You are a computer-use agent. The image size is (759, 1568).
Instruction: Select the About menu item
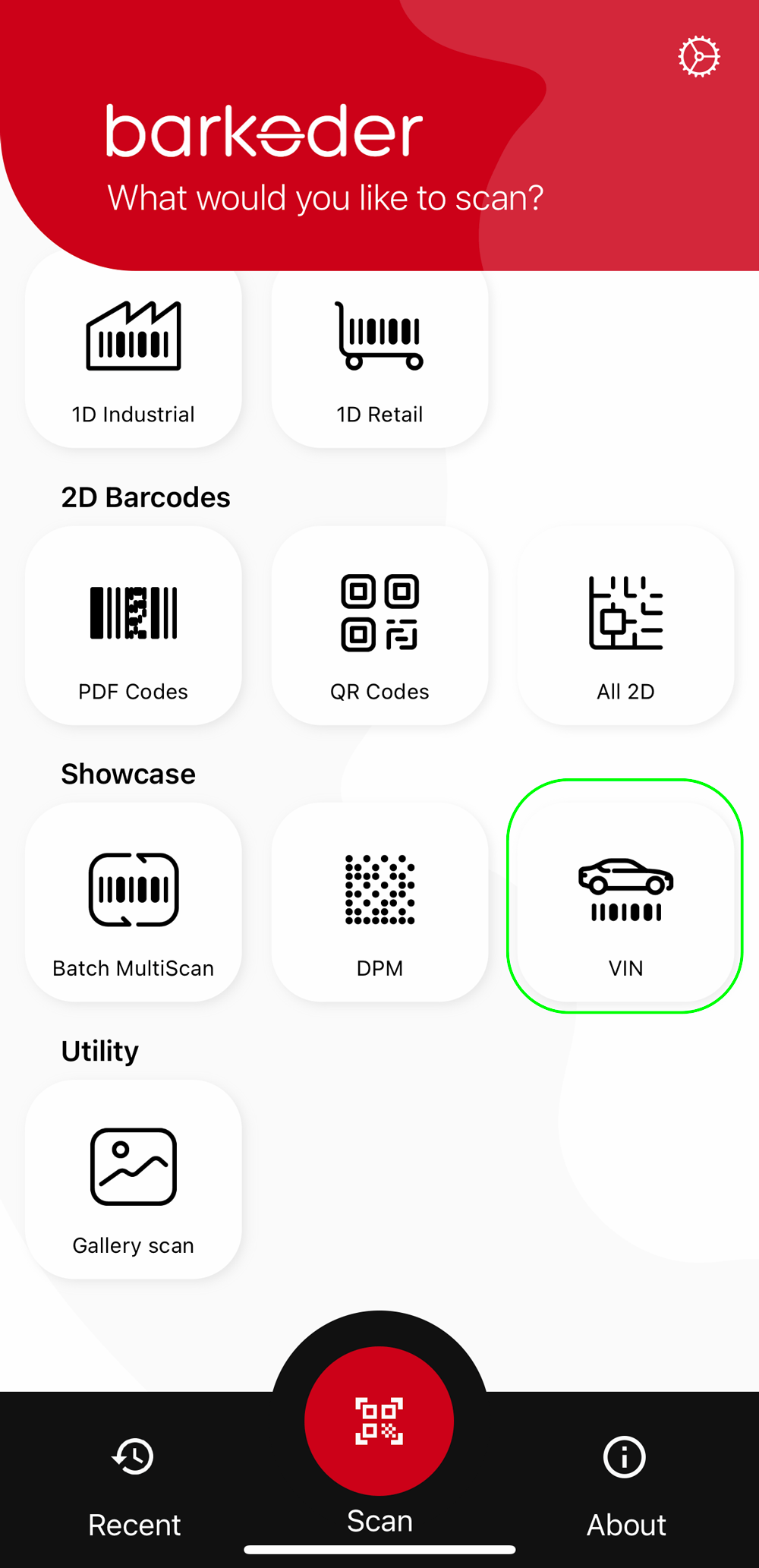[x=625, y=1481]
